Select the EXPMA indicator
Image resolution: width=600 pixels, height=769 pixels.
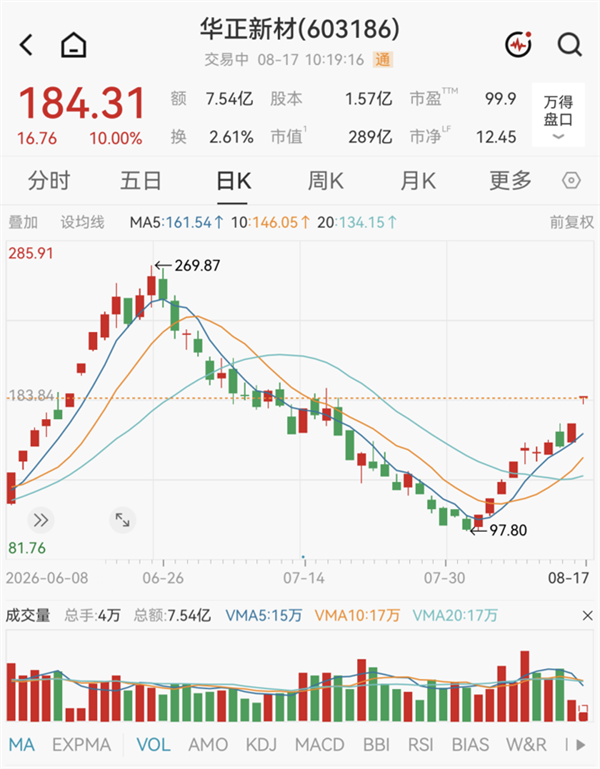81,745
